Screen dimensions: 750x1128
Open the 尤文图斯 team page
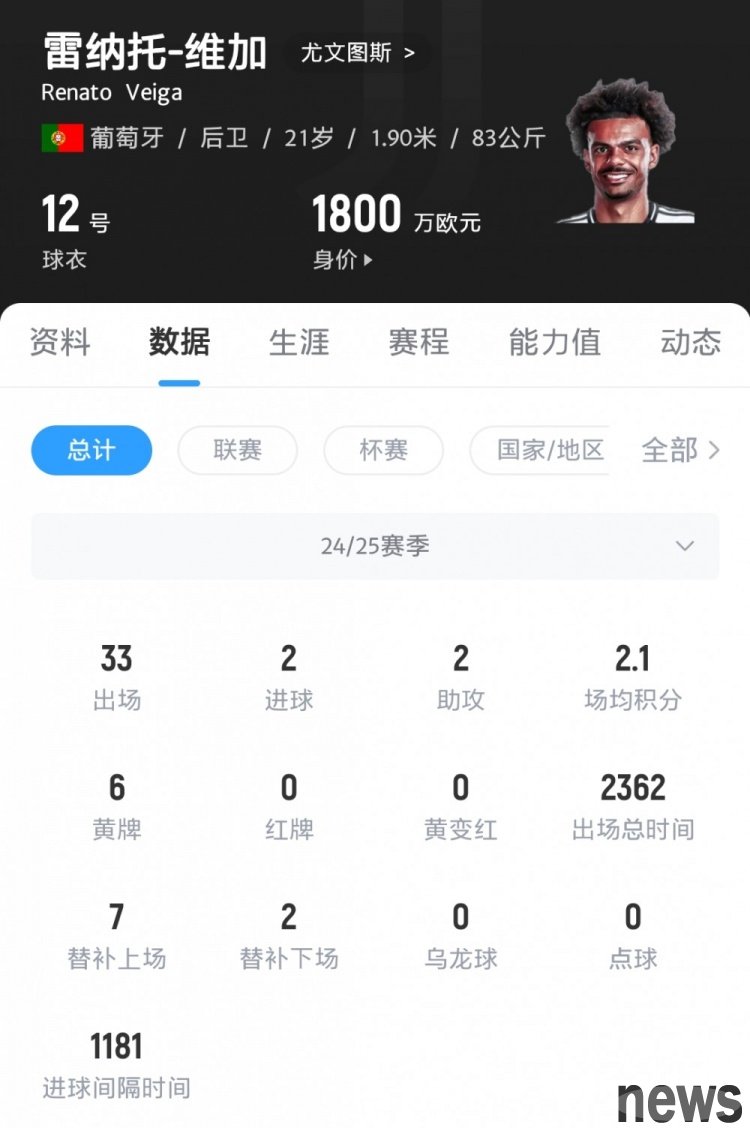[357, 53]
